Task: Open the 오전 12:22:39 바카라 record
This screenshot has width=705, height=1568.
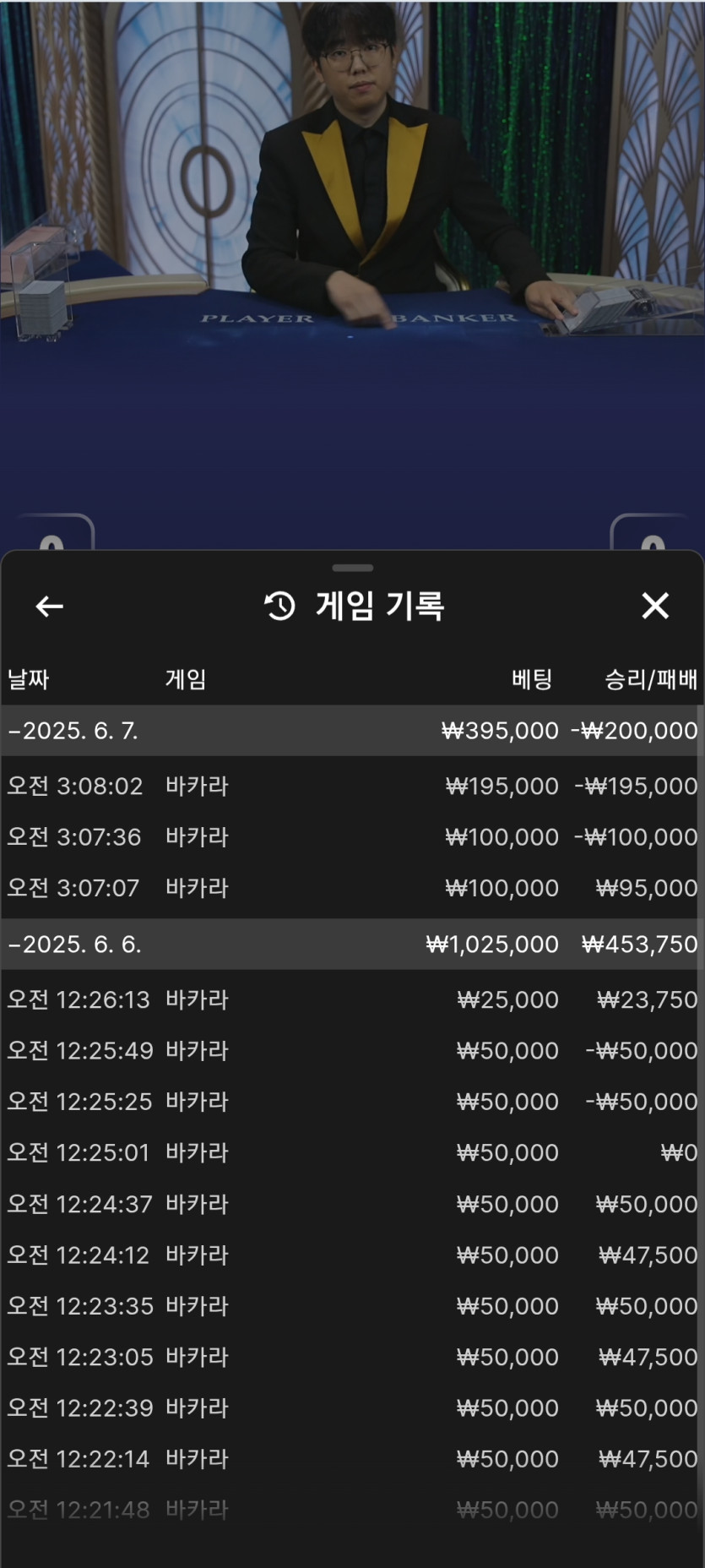Action: tap(352, 1408)
